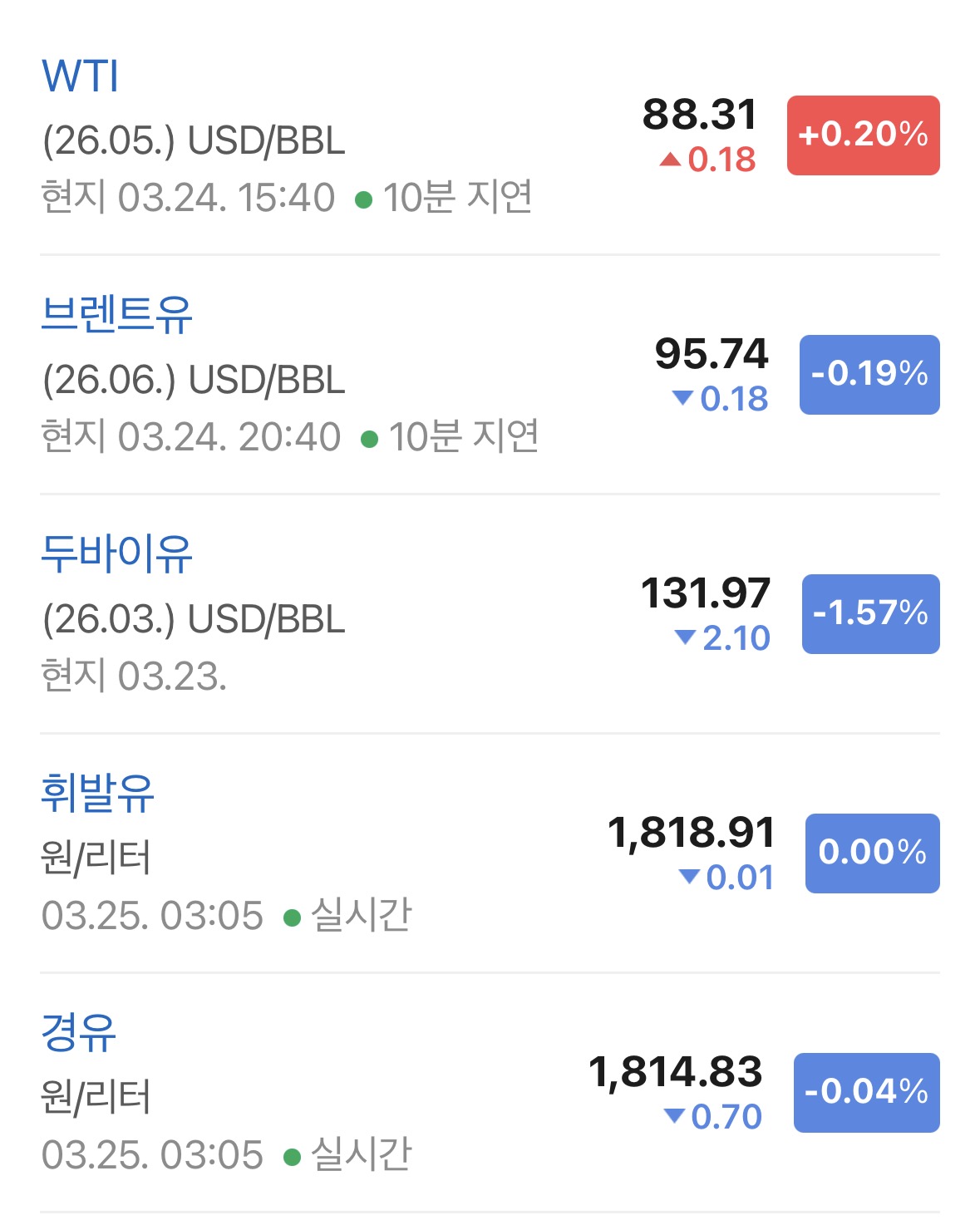980x1220 pixels.
Task: Select the 두바이유 row
Action: pyautogui.click(x=116, y=554)
